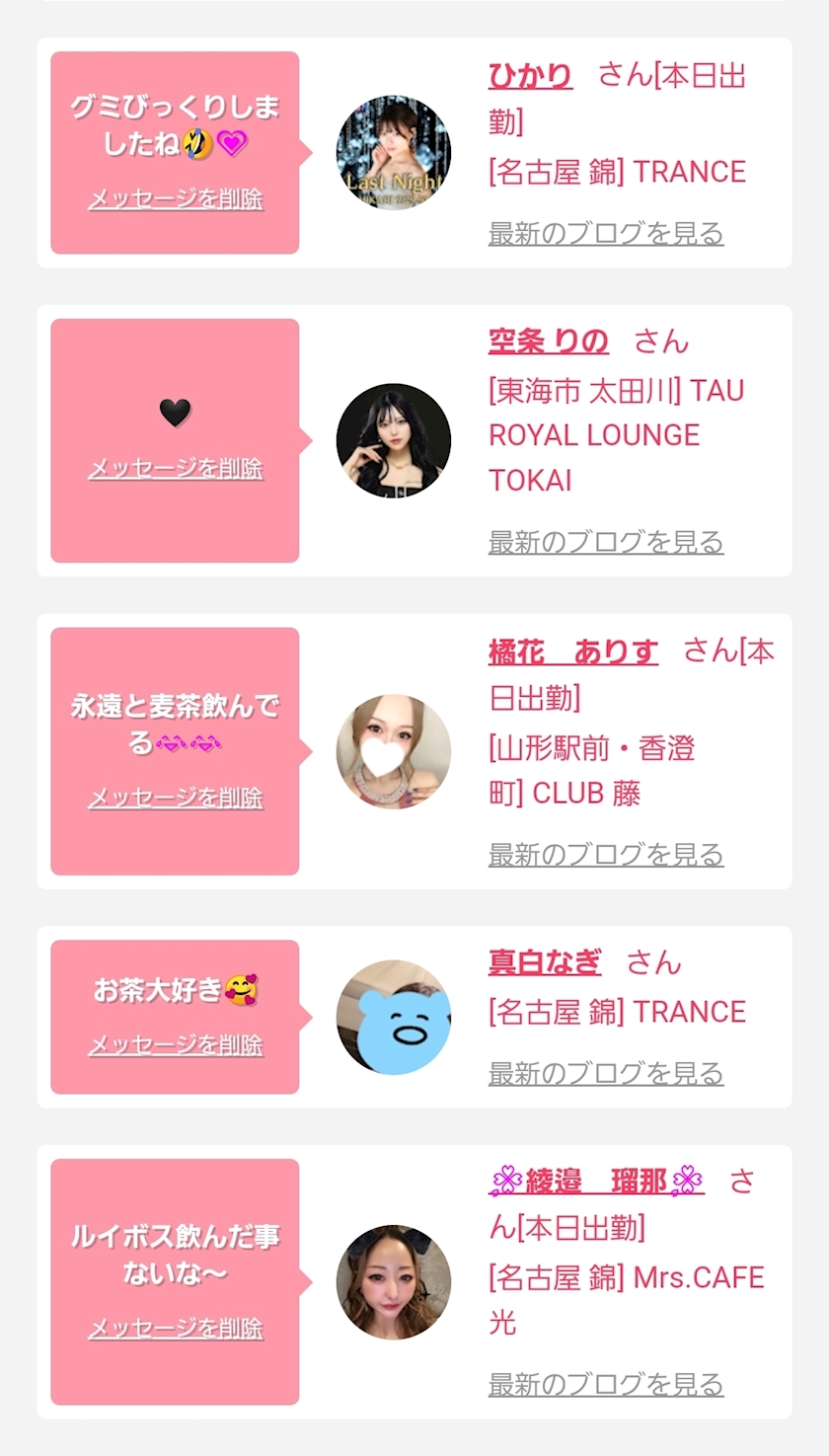The height and width of the screenshot is (1456, 829).
Task: Delete the お茶大好き message
Action: click(176, 1044)
